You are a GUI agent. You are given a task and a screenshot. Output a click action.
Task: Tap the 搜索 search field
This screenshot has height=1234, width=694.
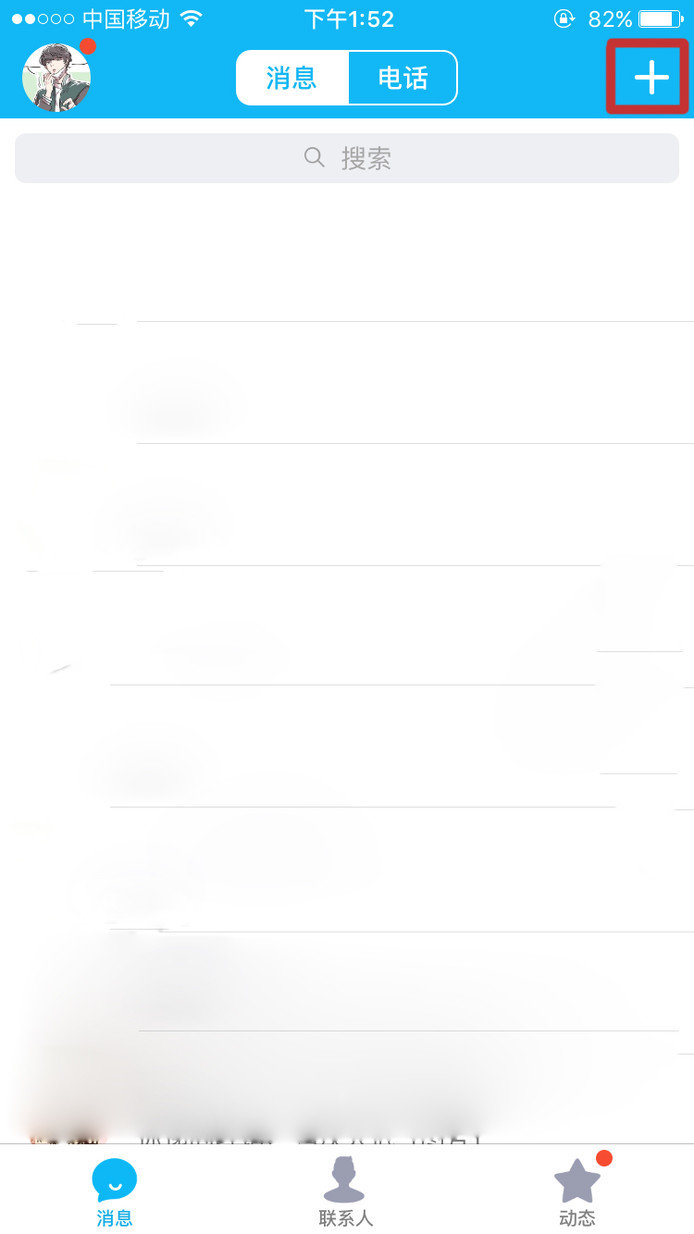point(347,158)
